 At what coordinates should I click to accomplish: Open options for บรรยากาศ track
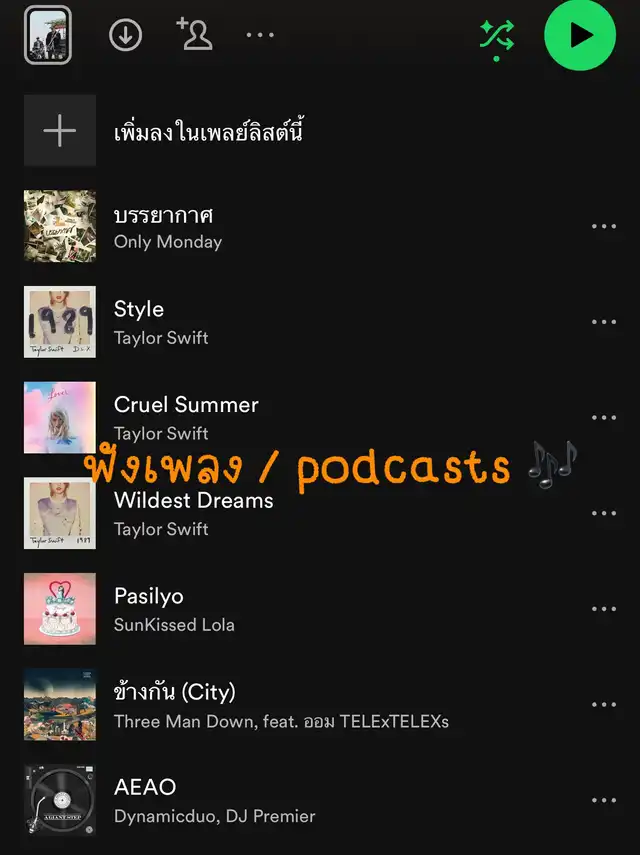pos(604,227)
